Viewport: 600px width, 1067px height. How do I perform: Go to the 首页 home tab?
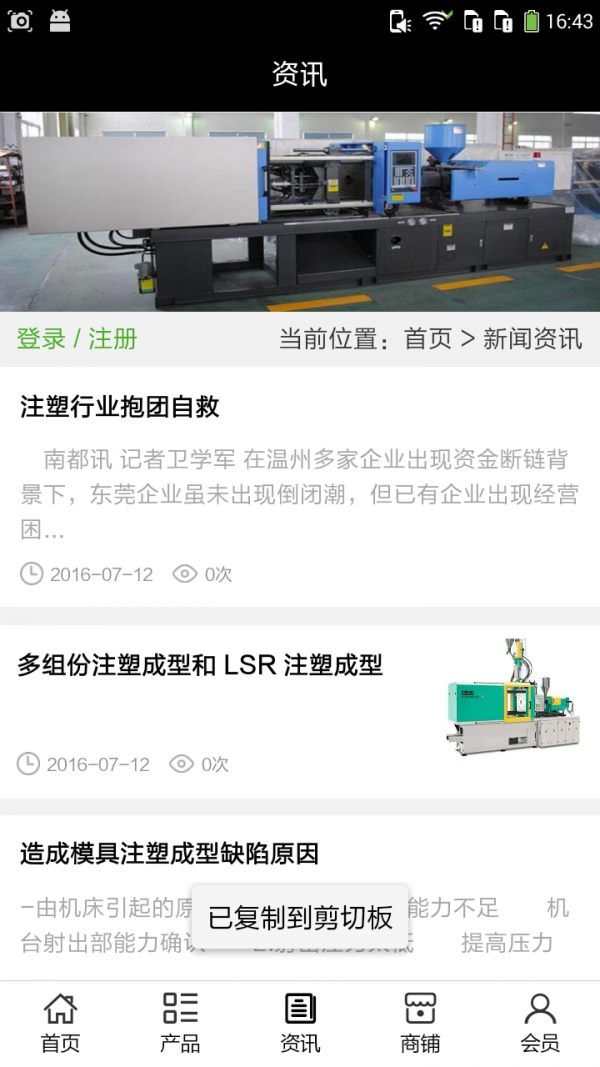click(x=60, y=1023)
